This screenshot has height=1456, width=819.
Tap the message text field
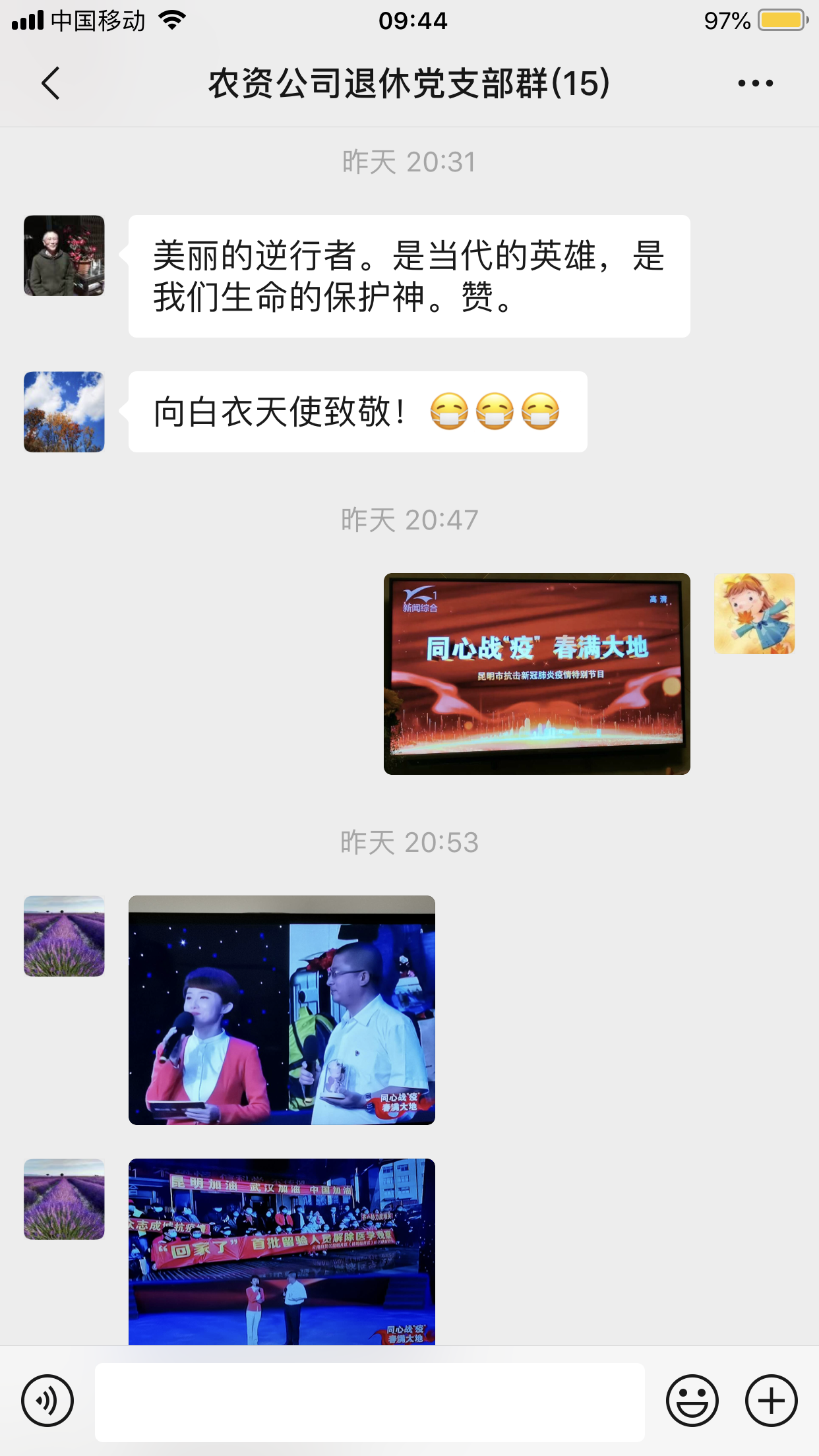pos(369,1402)
